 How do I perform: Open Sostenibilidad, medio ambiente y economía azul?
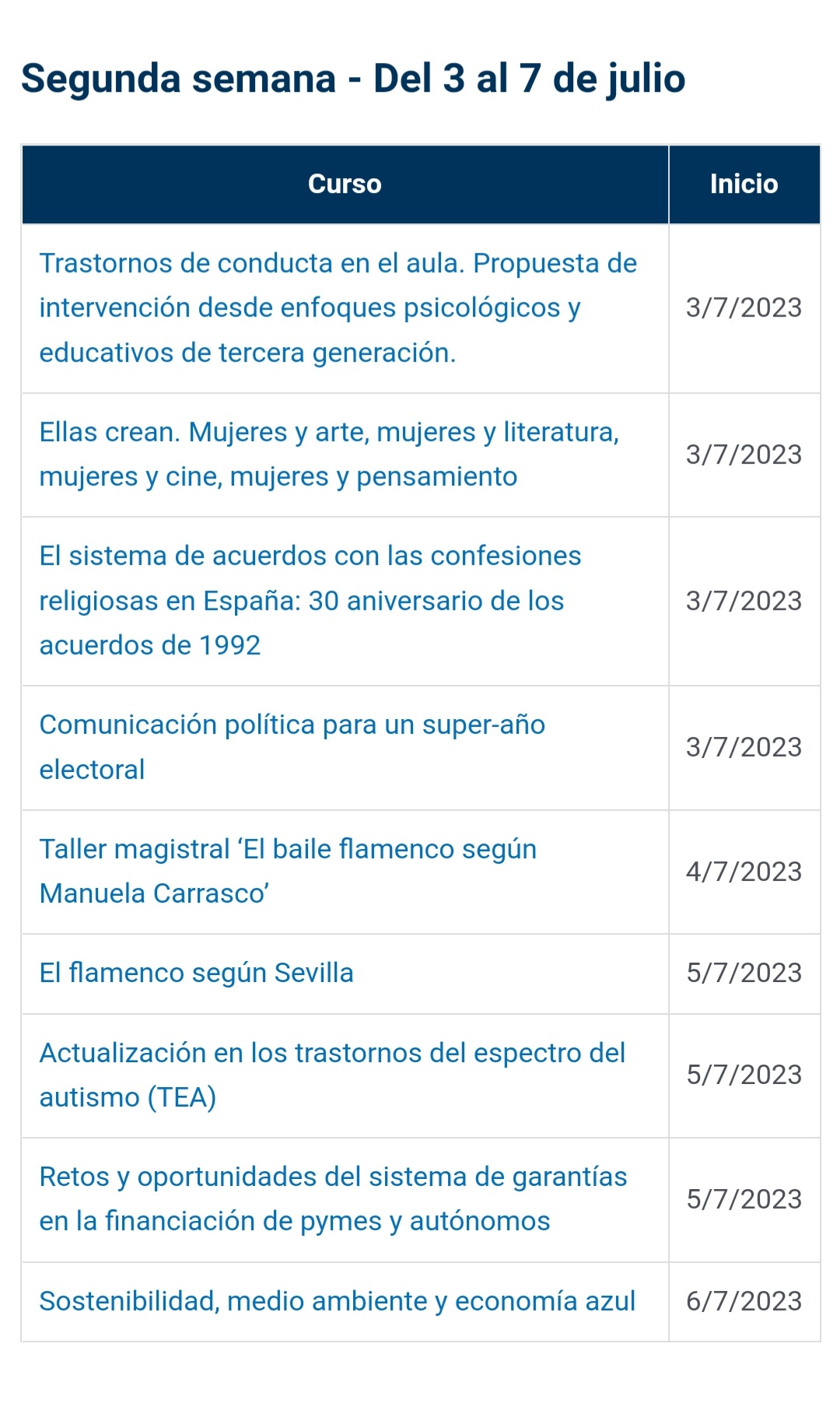[x=337, y=1301]
